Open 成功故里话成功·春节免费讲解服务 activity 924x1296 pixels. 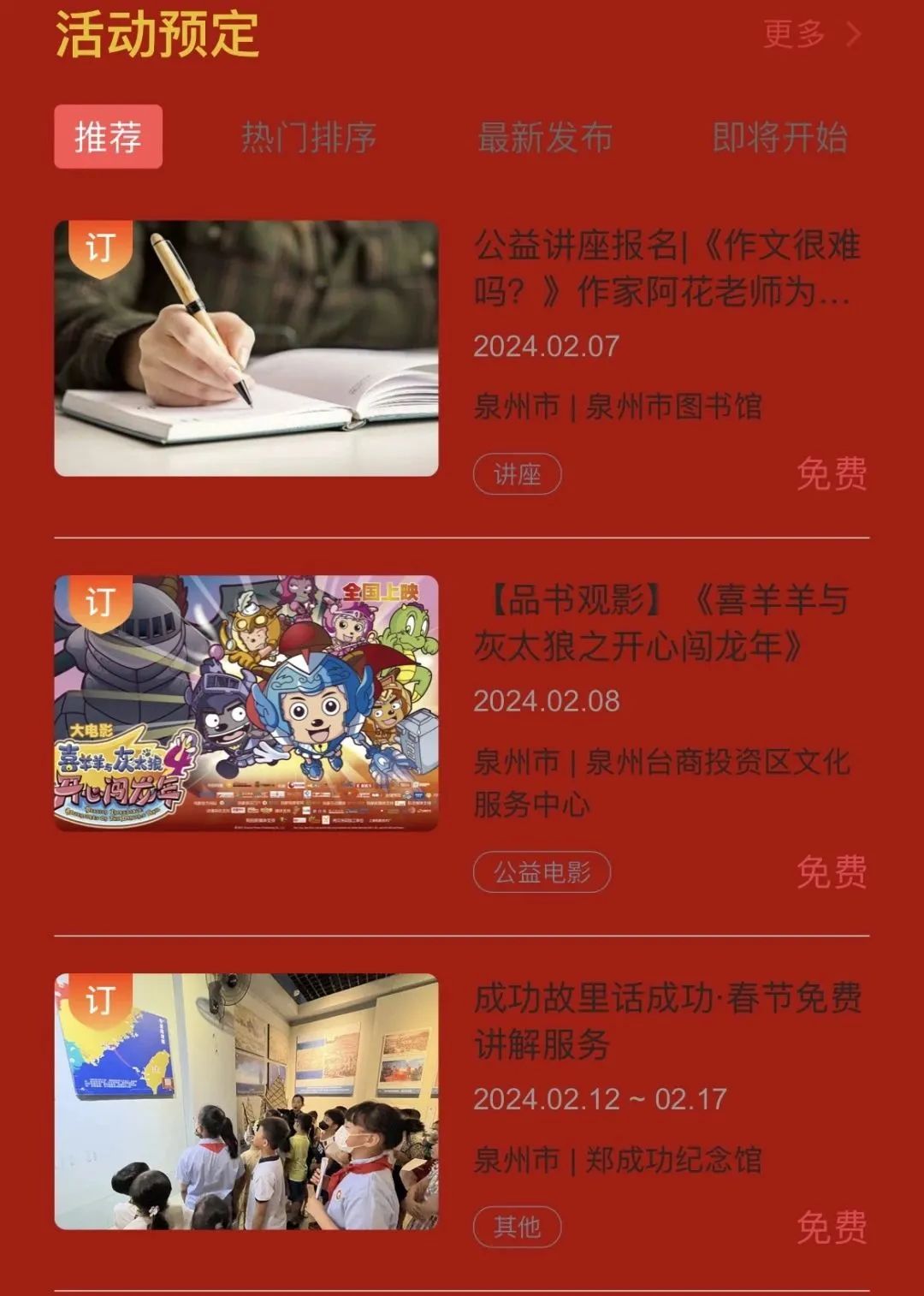pos(666,1020)
